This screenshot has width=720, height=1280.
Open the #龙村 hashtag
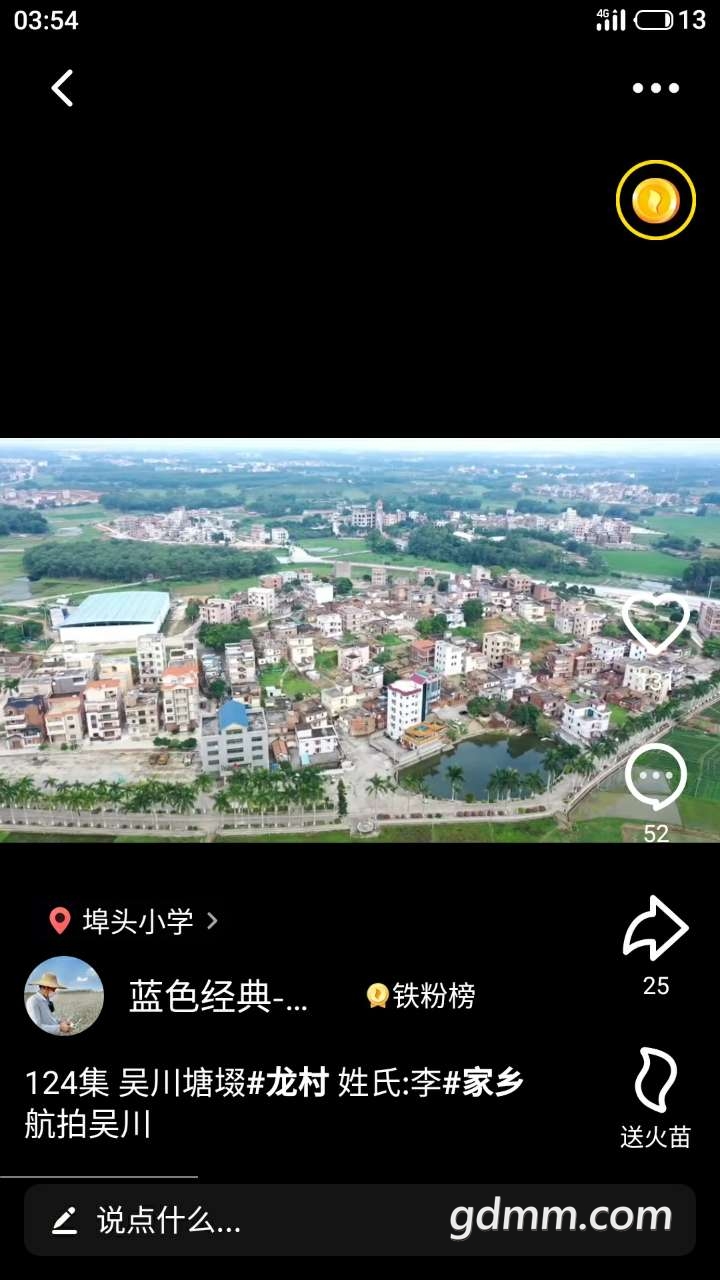pyautogui.click(x=288, y=1083)
